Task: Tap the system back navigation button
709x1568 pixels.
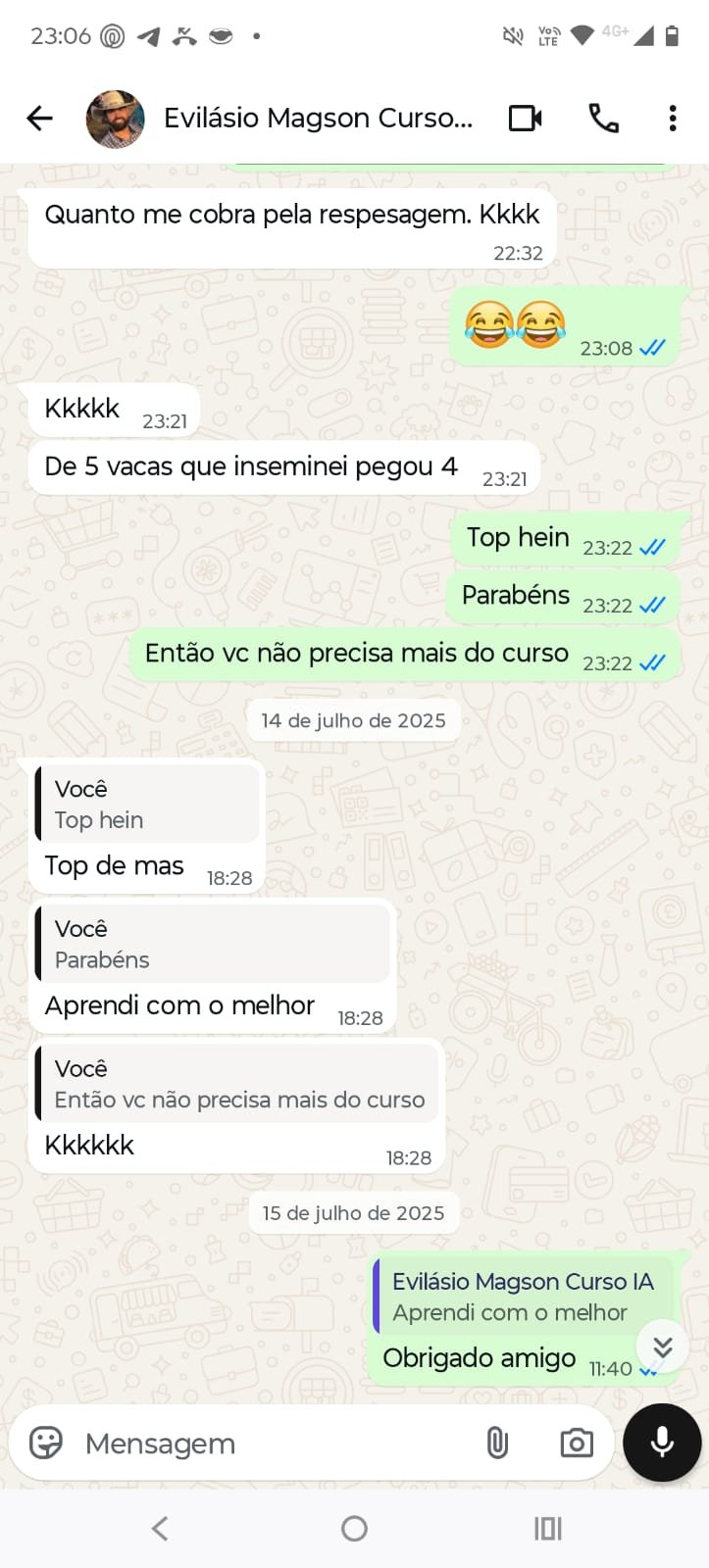Action: [160, 1528]
